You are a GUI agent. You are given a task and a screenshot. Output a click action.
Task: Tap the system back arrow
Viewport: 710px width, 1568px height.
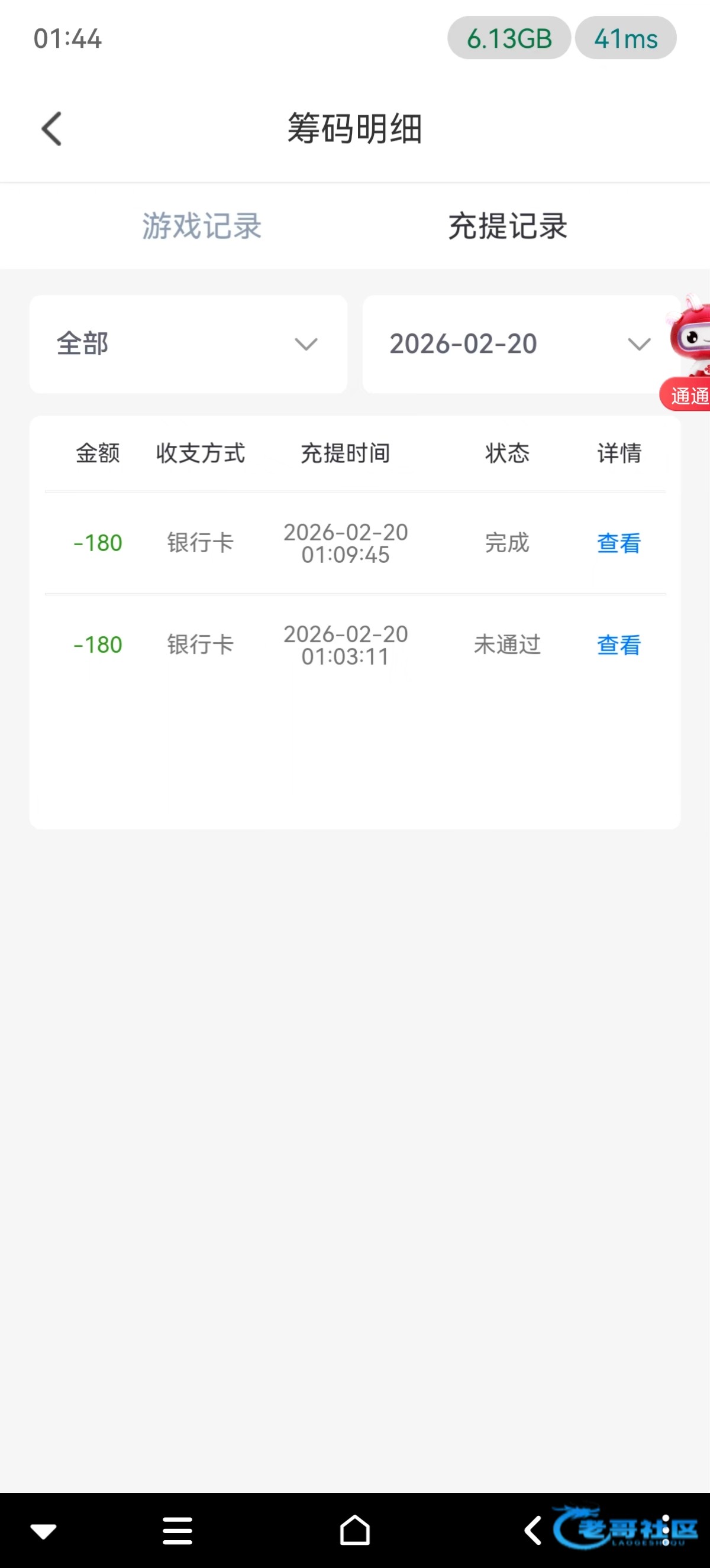[x=533, y=1530]
